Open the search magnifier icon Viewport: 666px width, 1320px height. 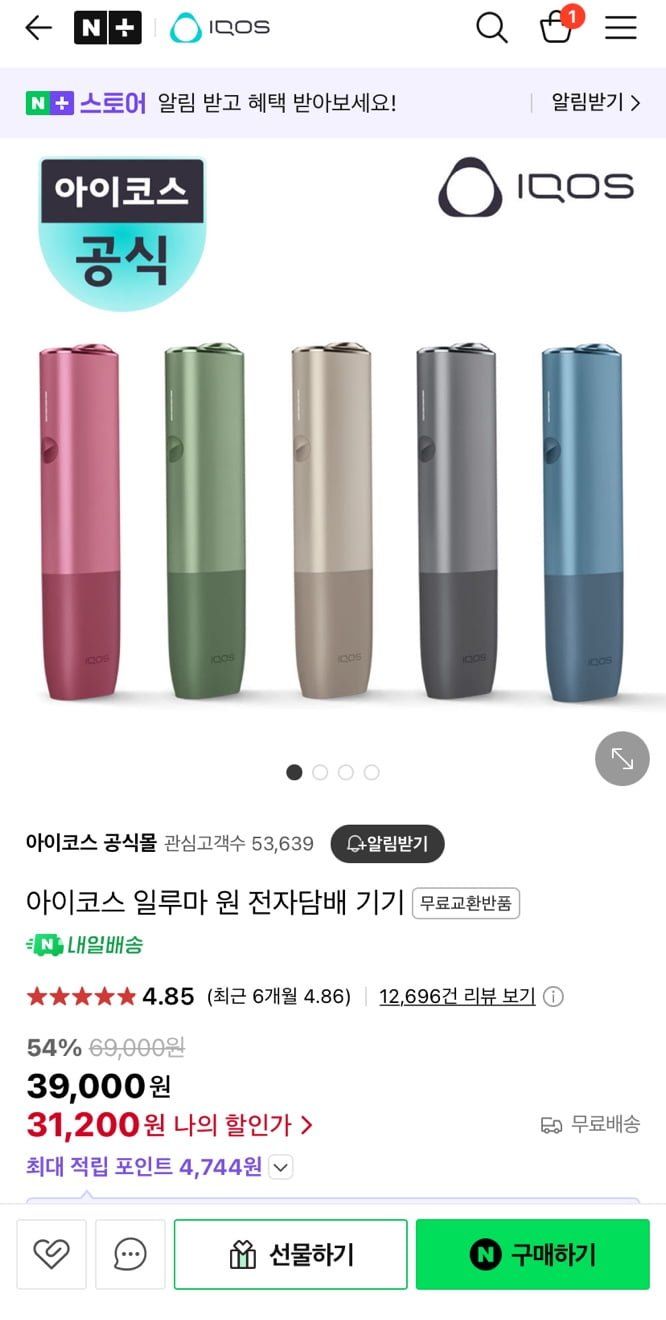[491, 28]
